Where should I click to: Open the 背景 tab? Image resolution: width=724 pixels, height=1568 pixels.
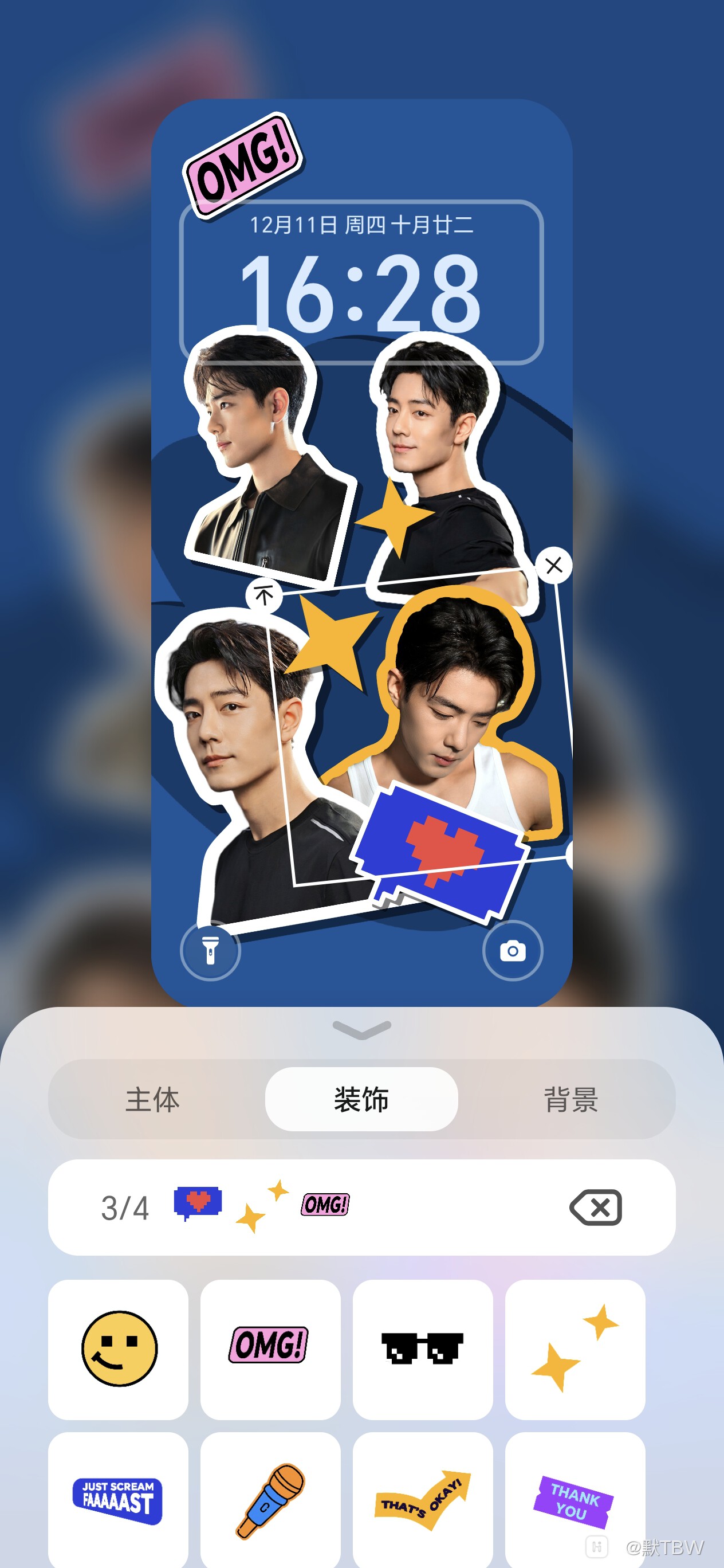pyautogui.click(x=570, y=1099)
